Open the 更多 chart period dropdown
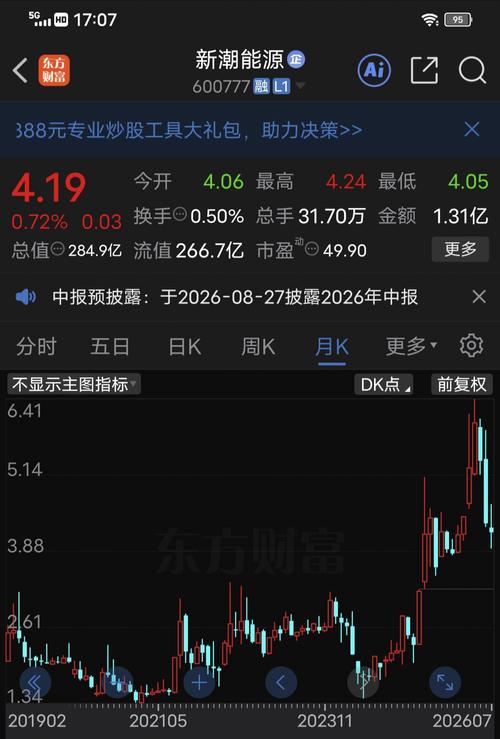This screenshot has width=500, height=739. pos(411,346)
